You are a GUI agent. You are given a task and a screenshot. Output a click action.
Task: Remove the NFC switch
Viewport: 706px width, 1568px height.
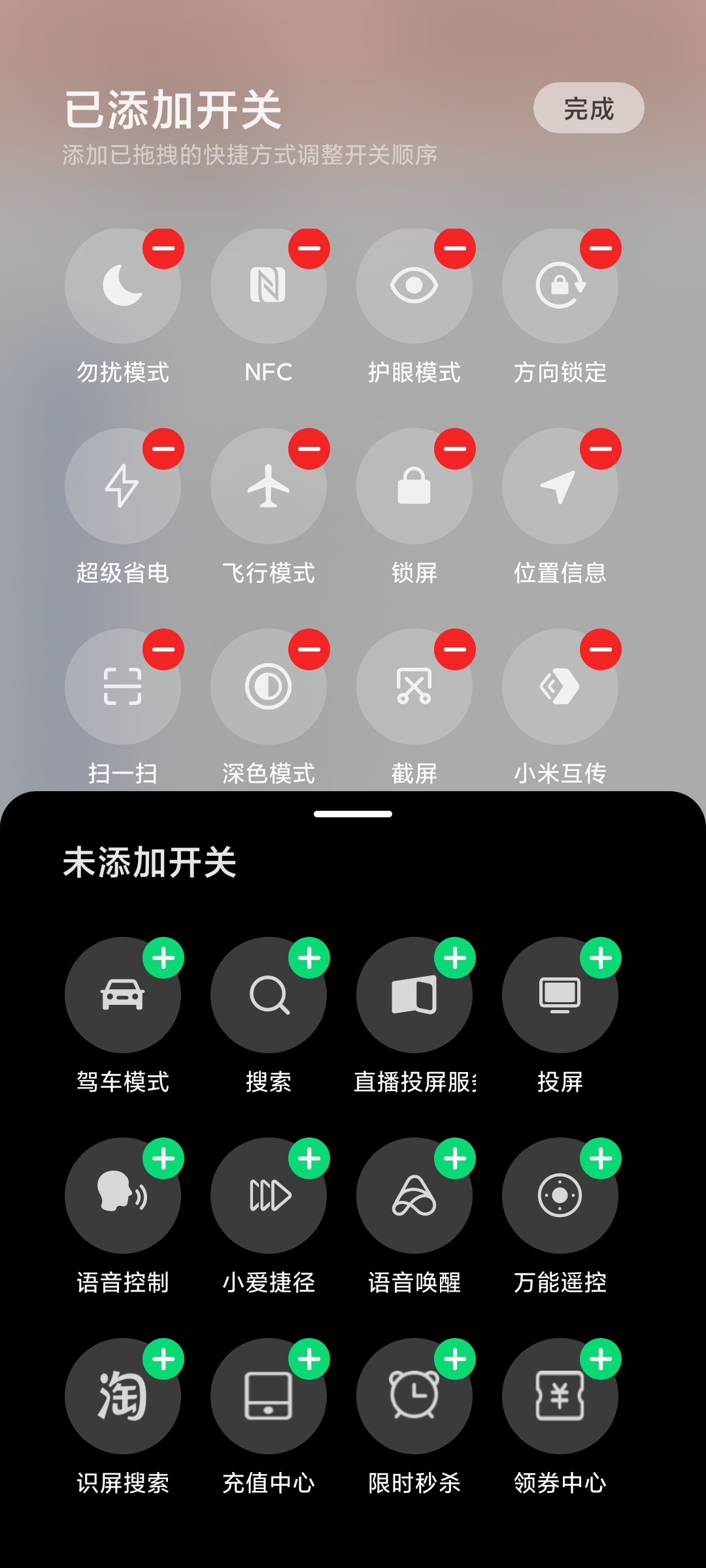(x=309, y=248)
